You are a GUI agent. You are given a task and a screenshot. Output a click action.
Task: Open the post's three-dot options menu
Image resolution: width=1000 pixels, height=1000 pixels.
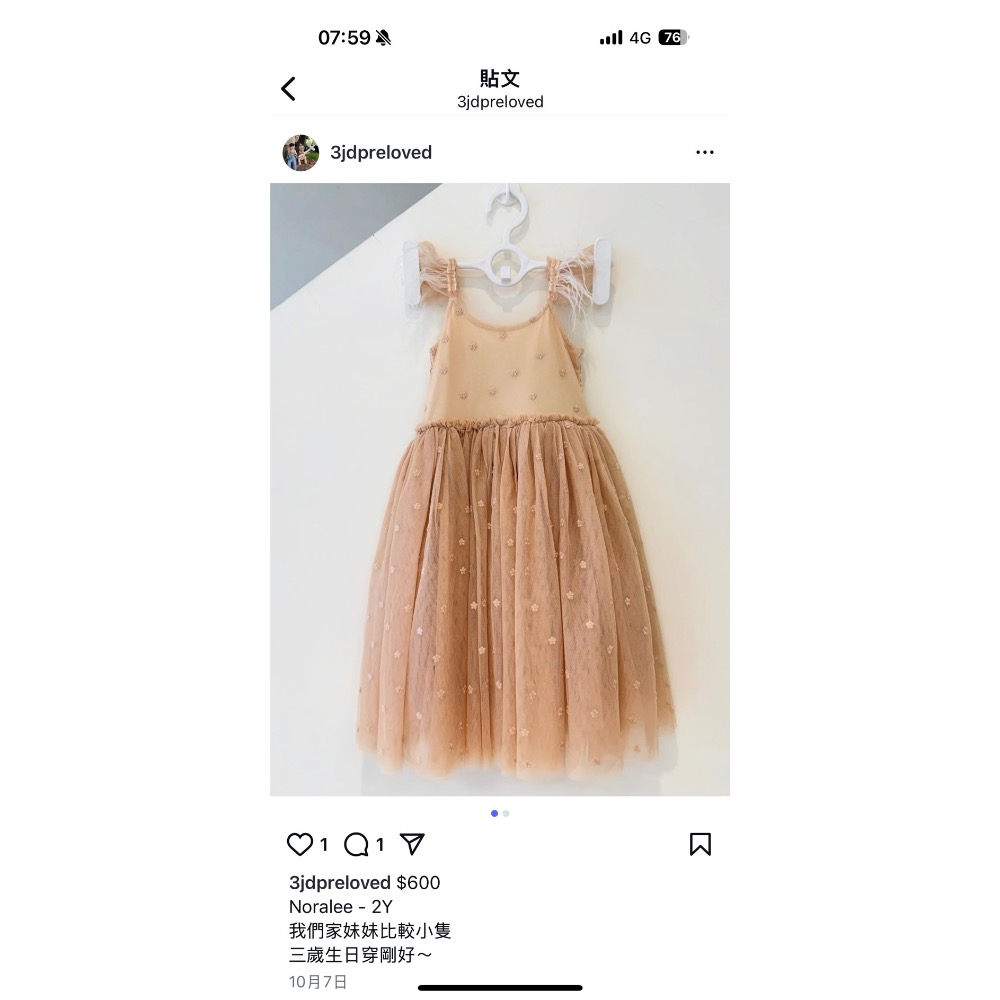pyautogui.click(x=705, y=153)
